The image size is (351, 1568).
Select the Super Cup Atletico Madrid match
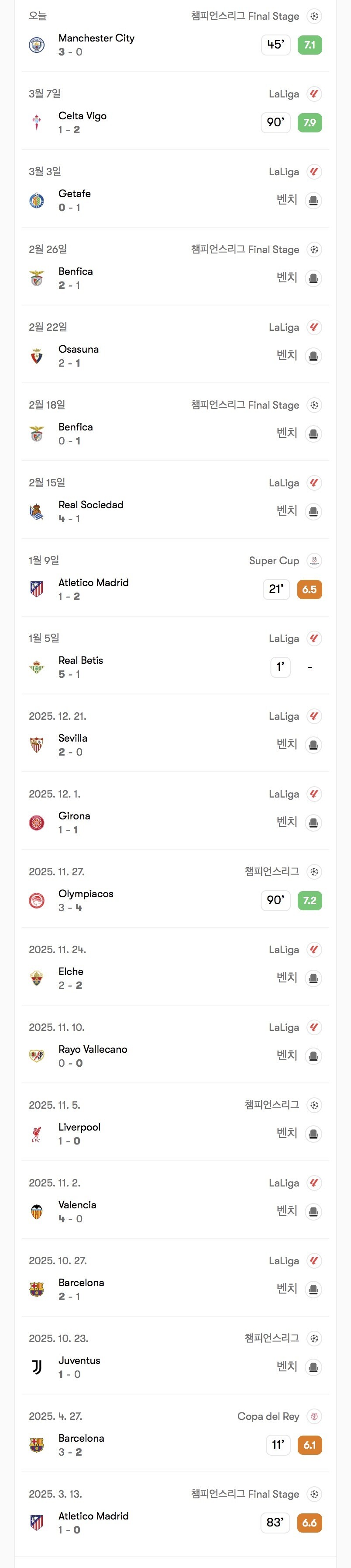(175, 578)
